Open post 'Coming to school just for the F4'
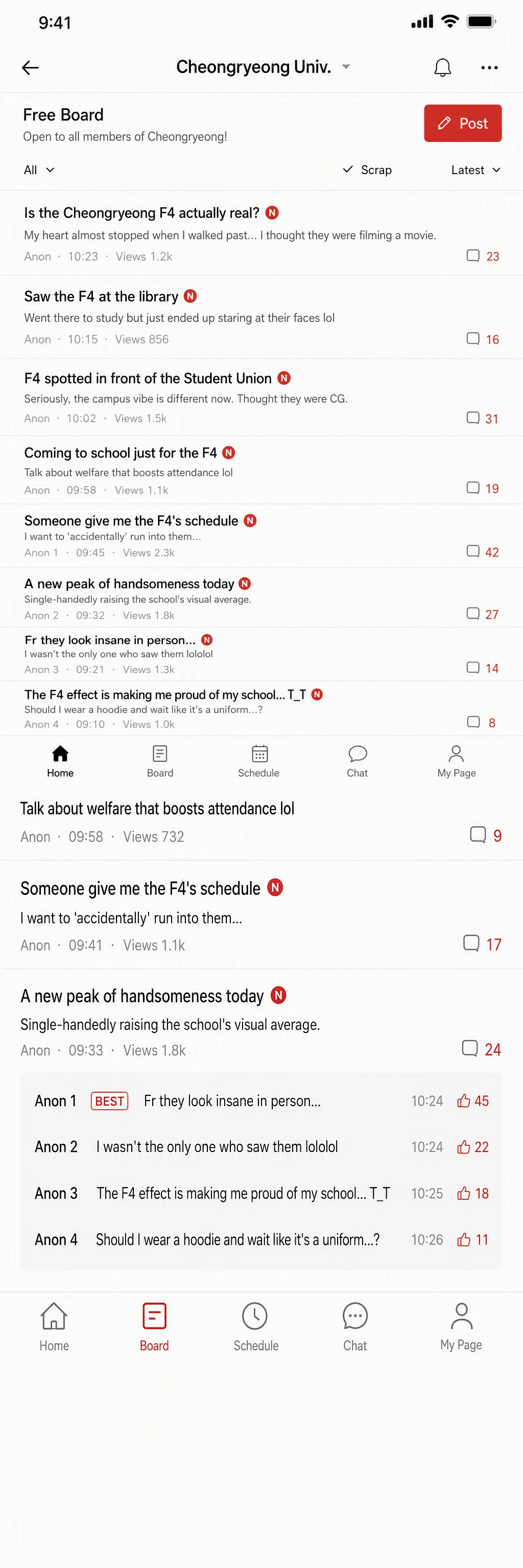The height and width of the screenshot is (1568, 523). click(x=261, y=470)
